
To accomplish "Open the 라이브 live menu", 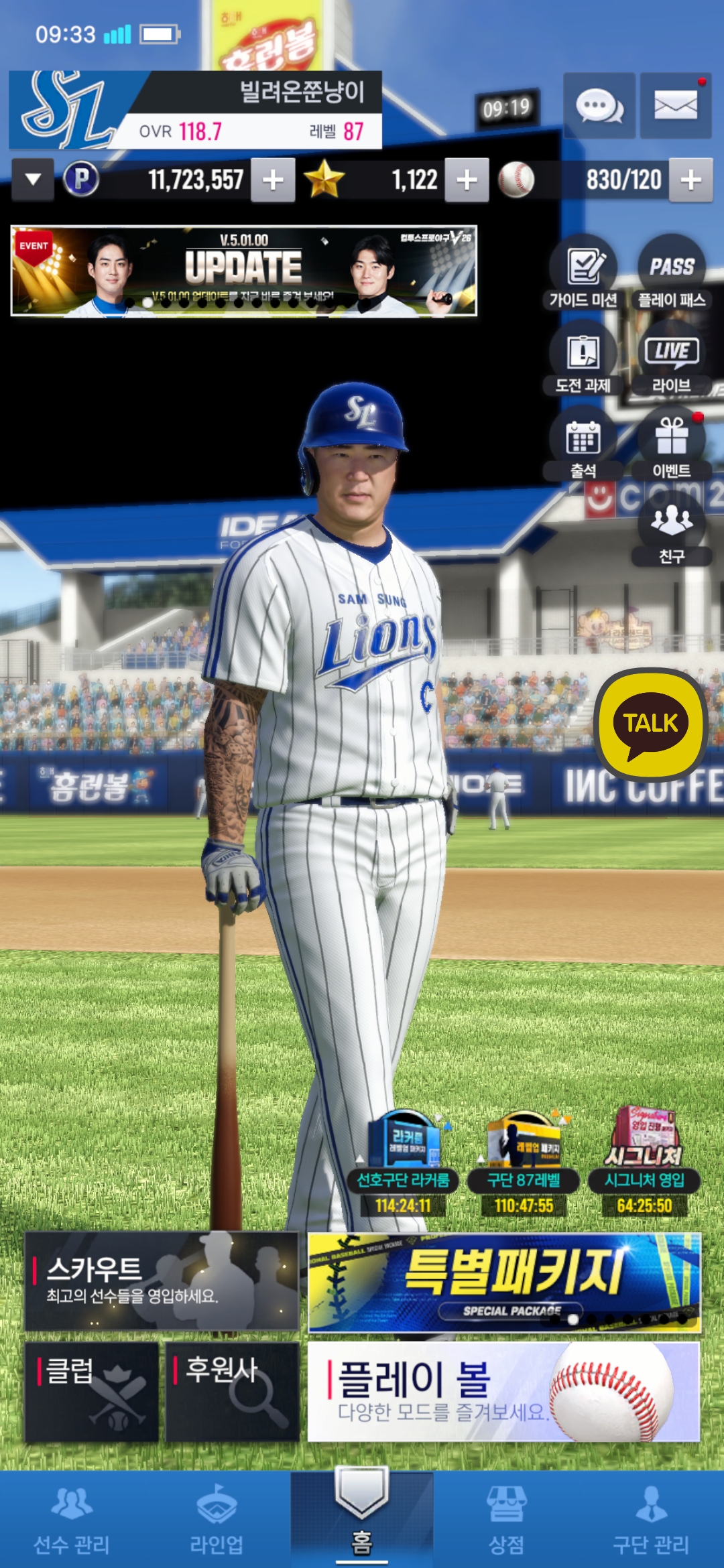I will pos(672,360).
